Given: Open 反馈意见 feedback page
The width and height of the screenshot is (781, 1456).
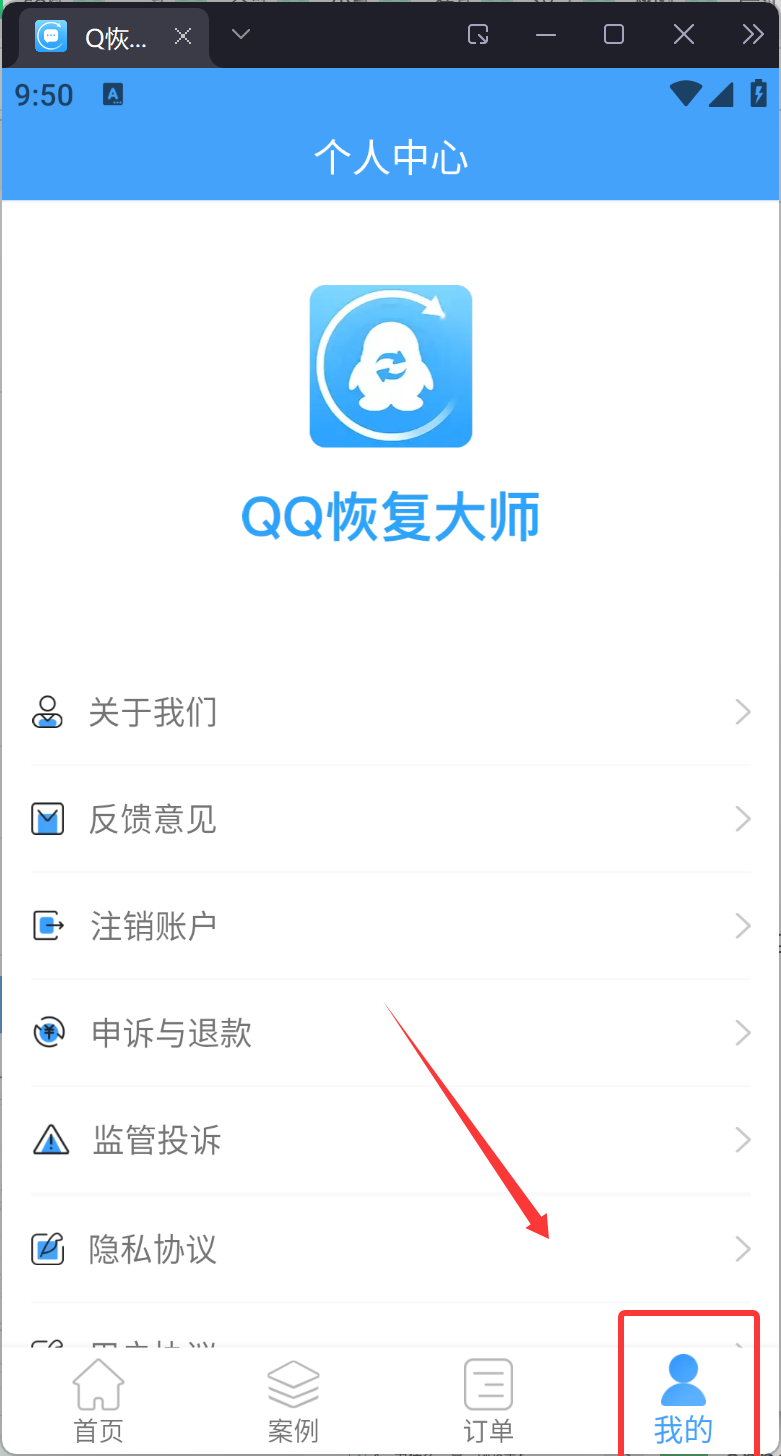Looking at the screenshot, I should pos(390,820).
